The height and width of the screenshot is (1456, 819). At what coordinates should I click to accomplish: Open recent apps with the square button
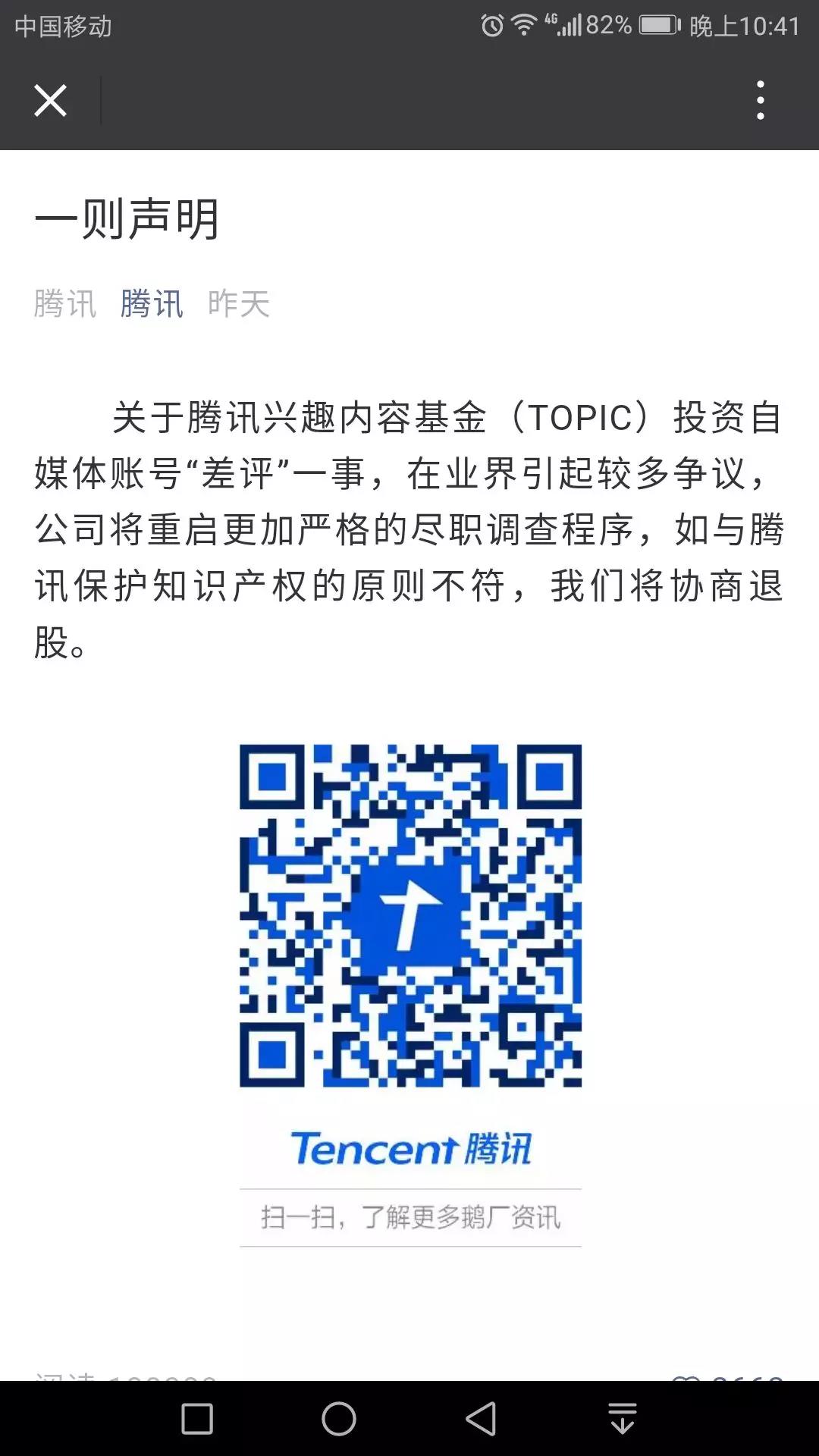pos(197,1418)
